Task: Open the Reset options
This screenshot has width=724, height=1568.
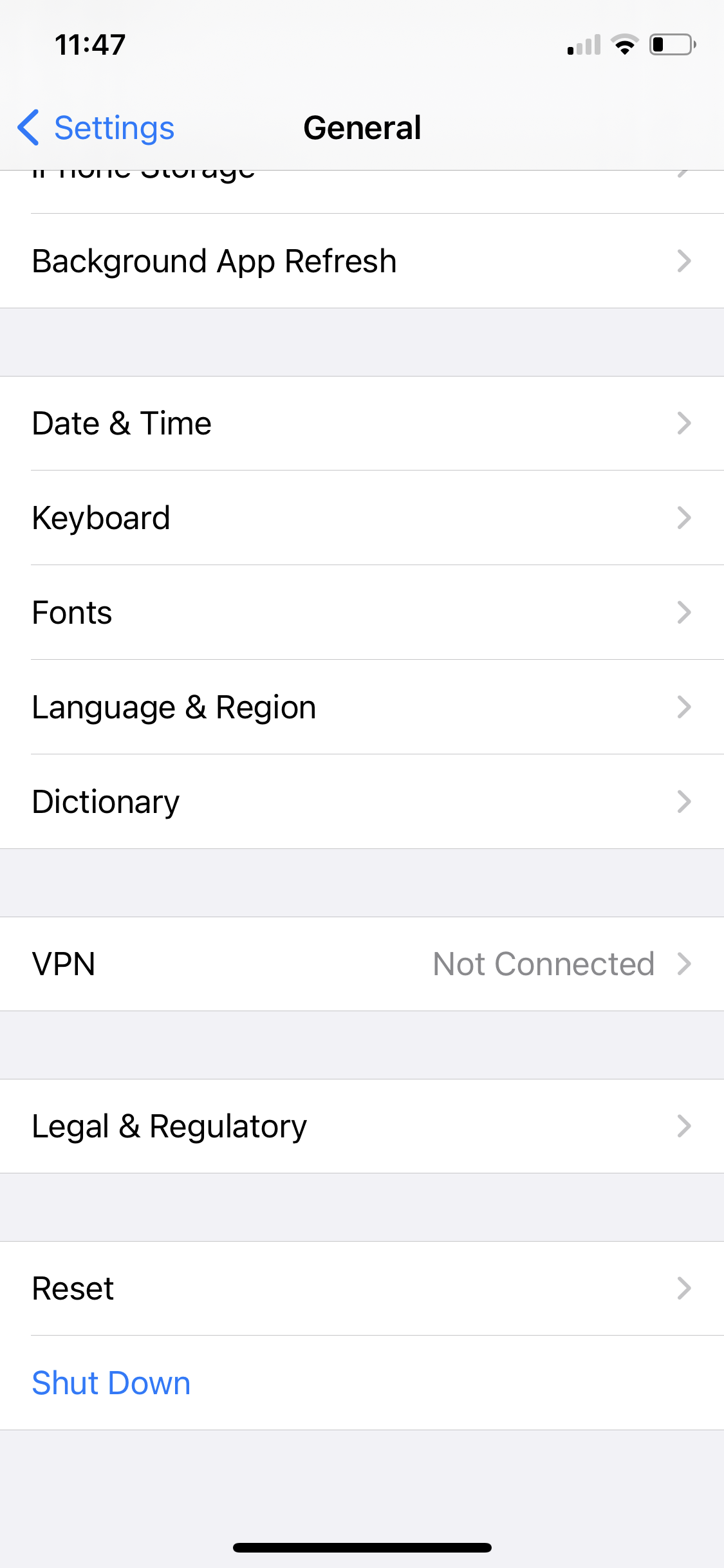Action: point(360,1289)
